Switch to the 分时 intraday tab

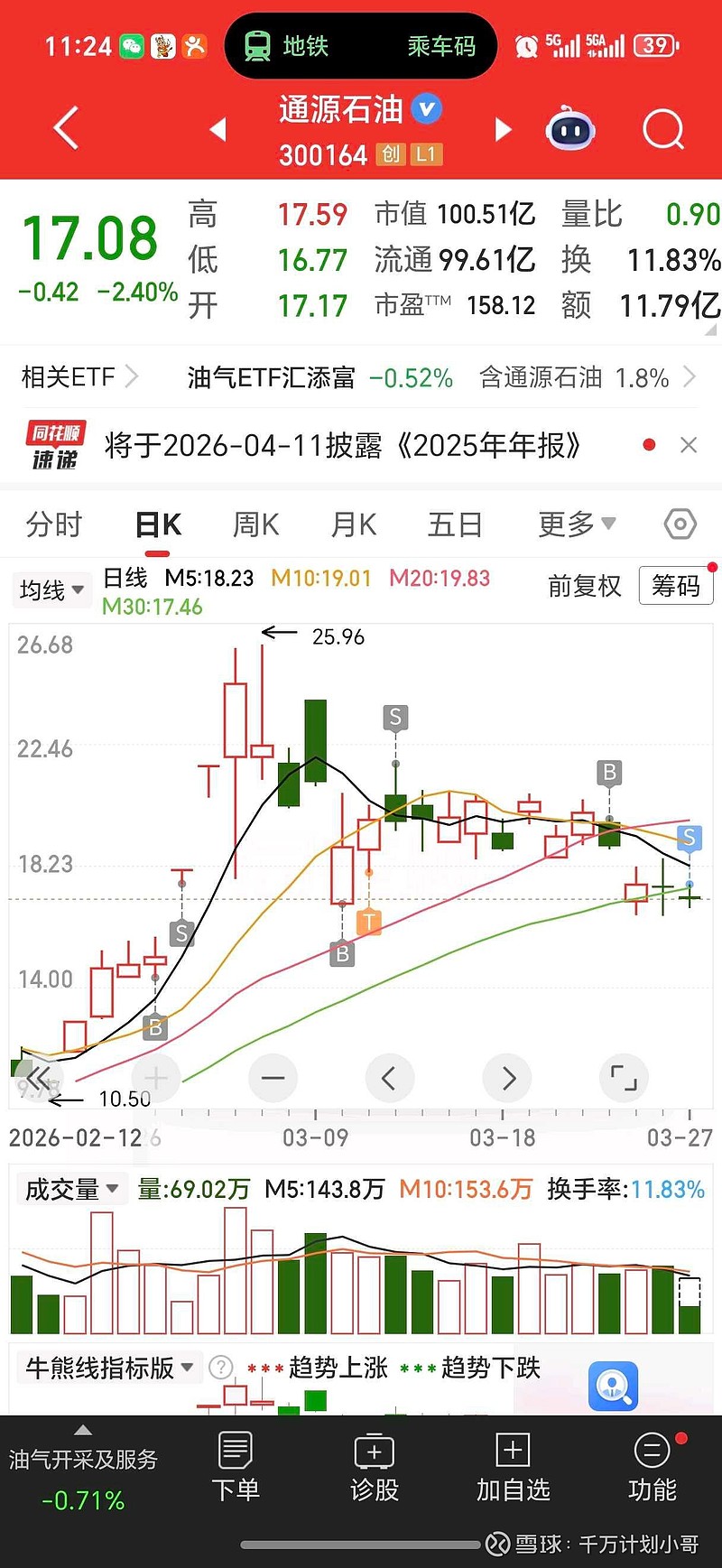click(53, 524)
